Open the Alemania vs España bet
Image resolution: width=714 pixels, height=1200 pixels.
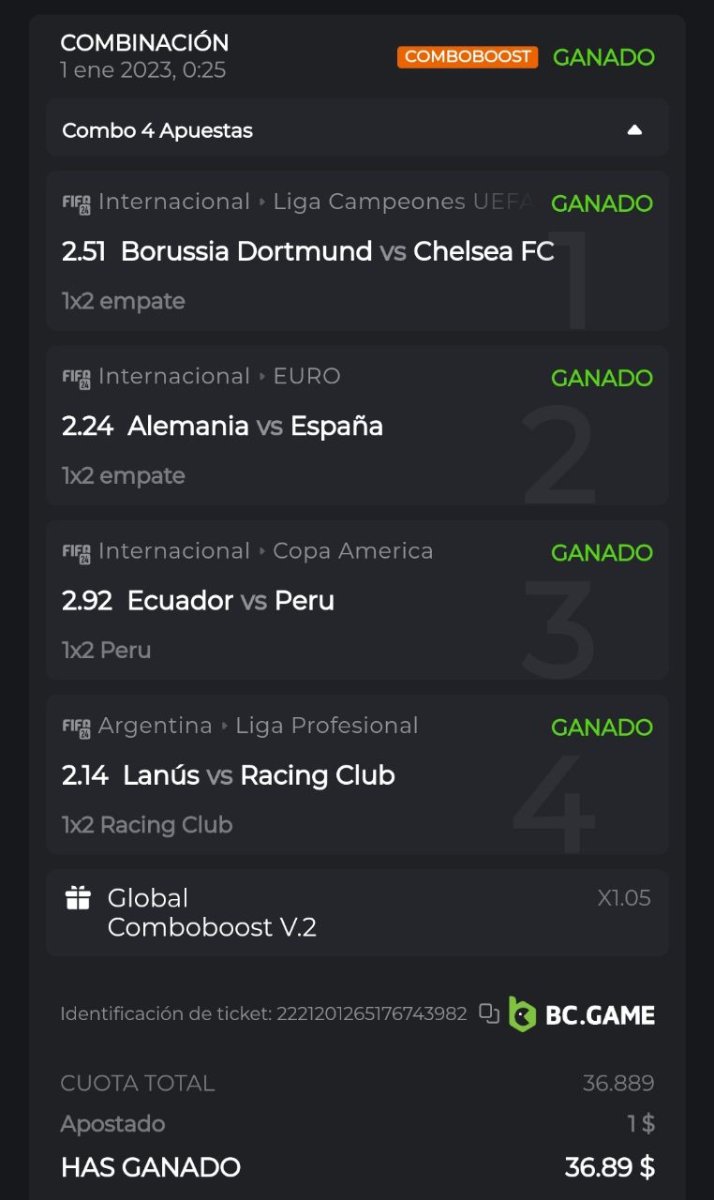click(255, 426)
